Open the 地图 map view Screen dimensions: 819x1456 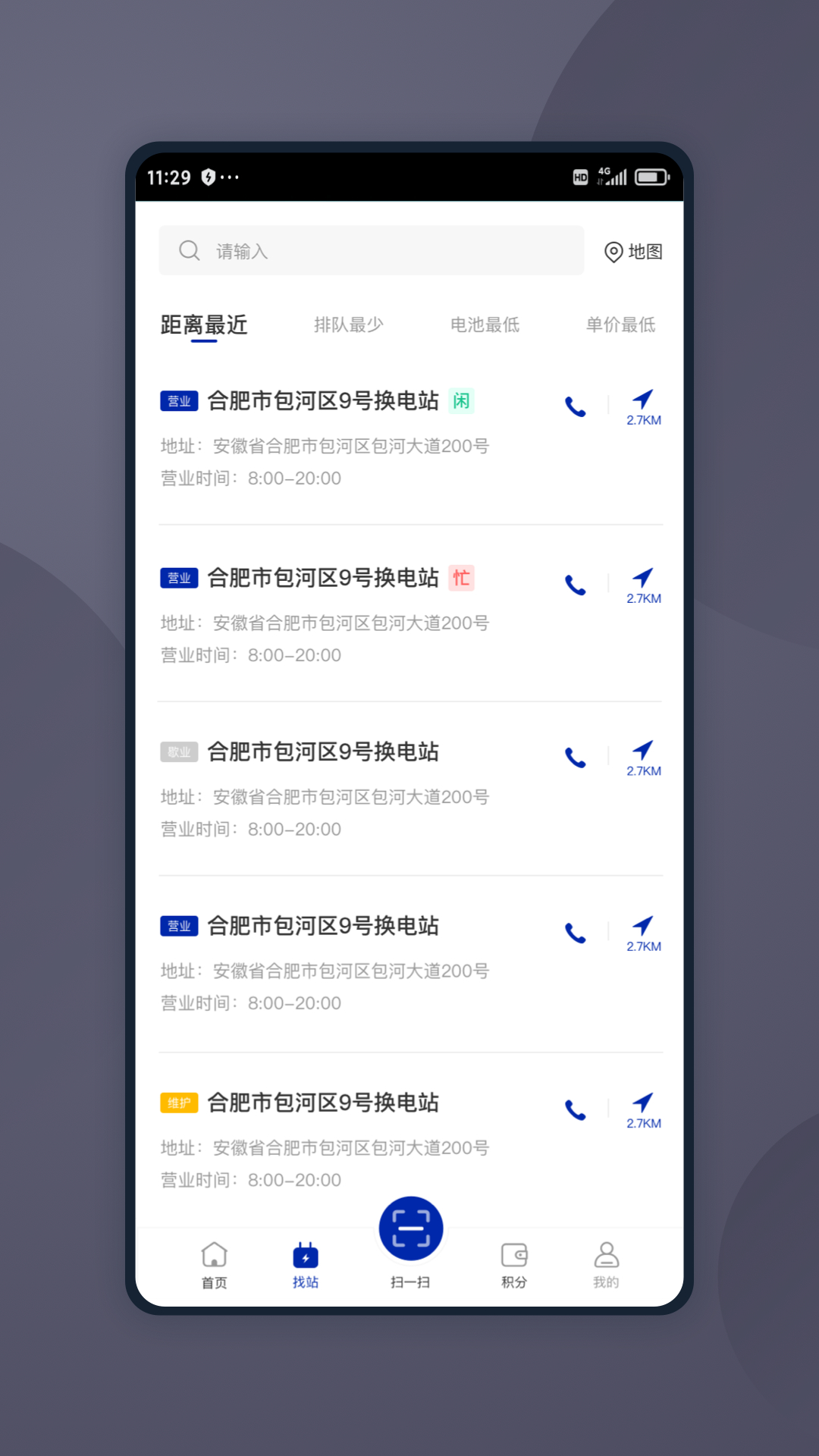point(634,252)
